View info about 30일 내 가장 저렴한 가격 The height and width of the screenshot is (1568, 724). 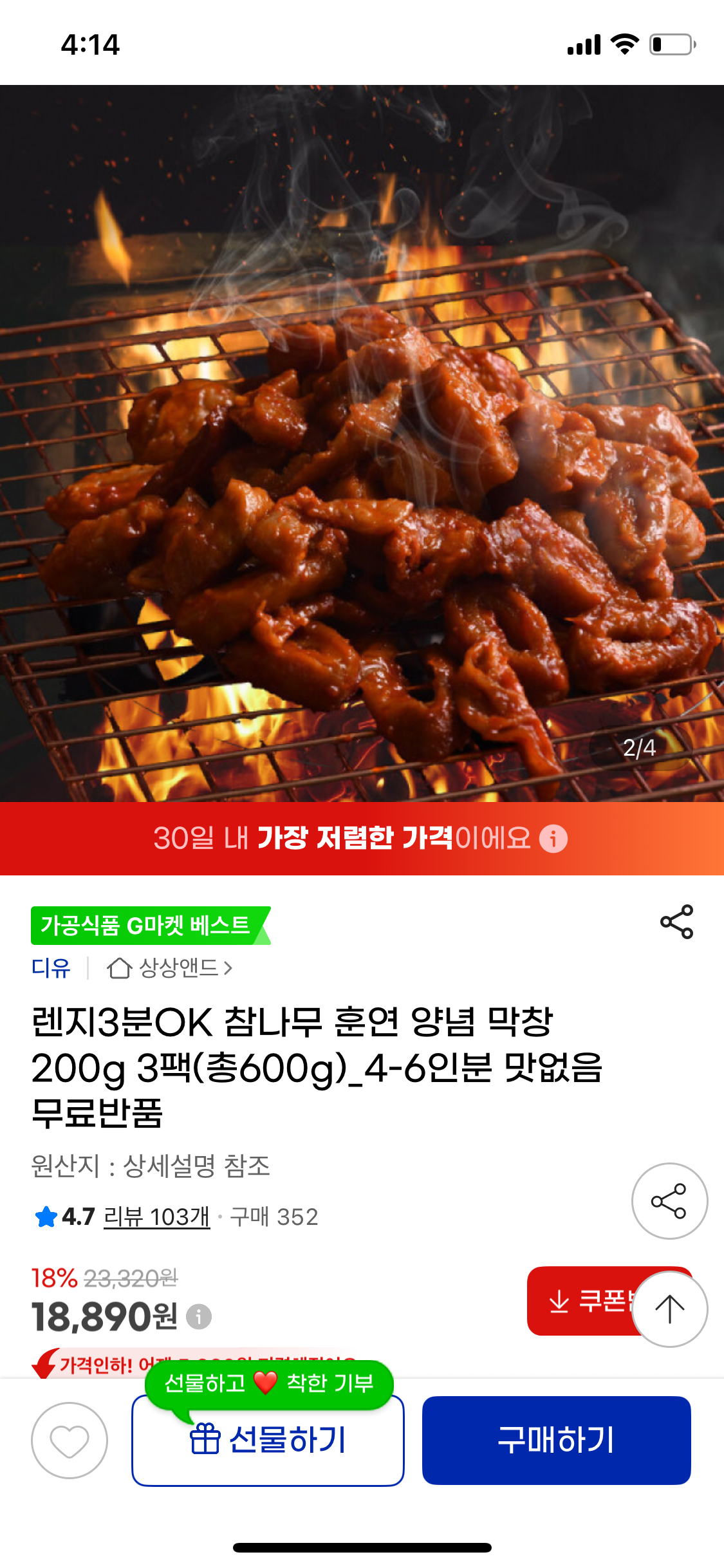(553, 839)
